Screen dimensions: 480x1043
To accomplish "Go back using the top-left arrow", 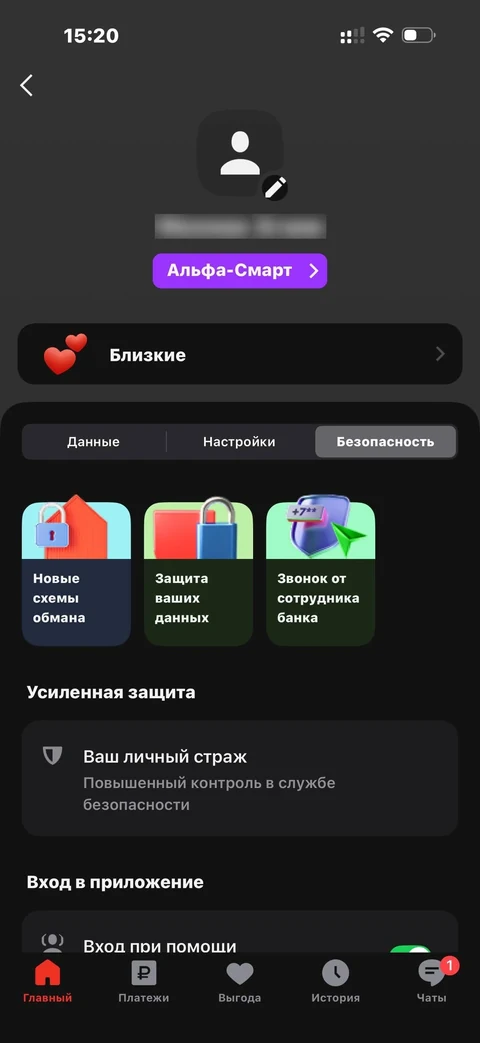I will (x=27, y=85).
